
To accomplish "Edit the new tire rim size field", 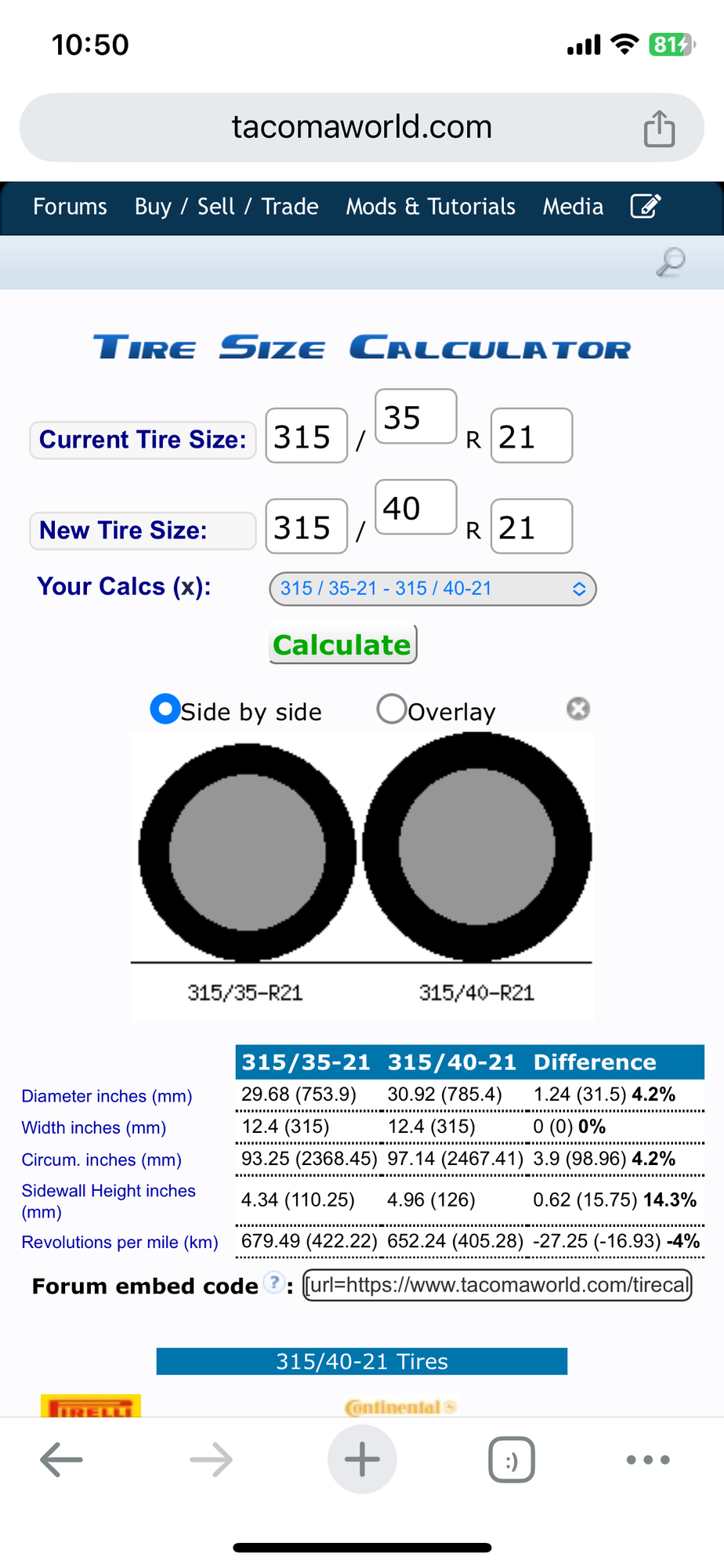I will pos(530,527).
